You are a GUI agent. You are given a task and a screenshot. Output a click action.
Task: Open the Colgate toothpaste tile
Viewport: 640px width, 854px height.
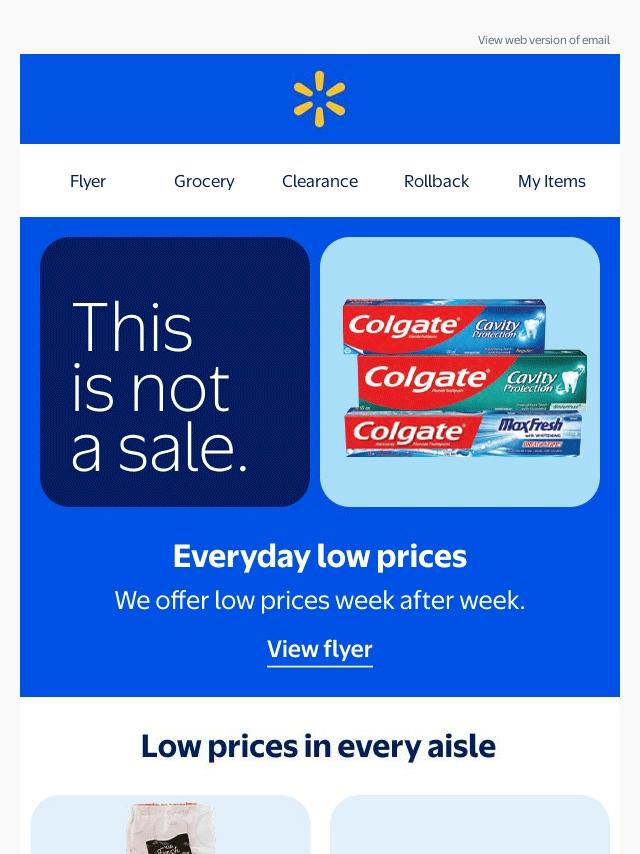pos(460,372)
